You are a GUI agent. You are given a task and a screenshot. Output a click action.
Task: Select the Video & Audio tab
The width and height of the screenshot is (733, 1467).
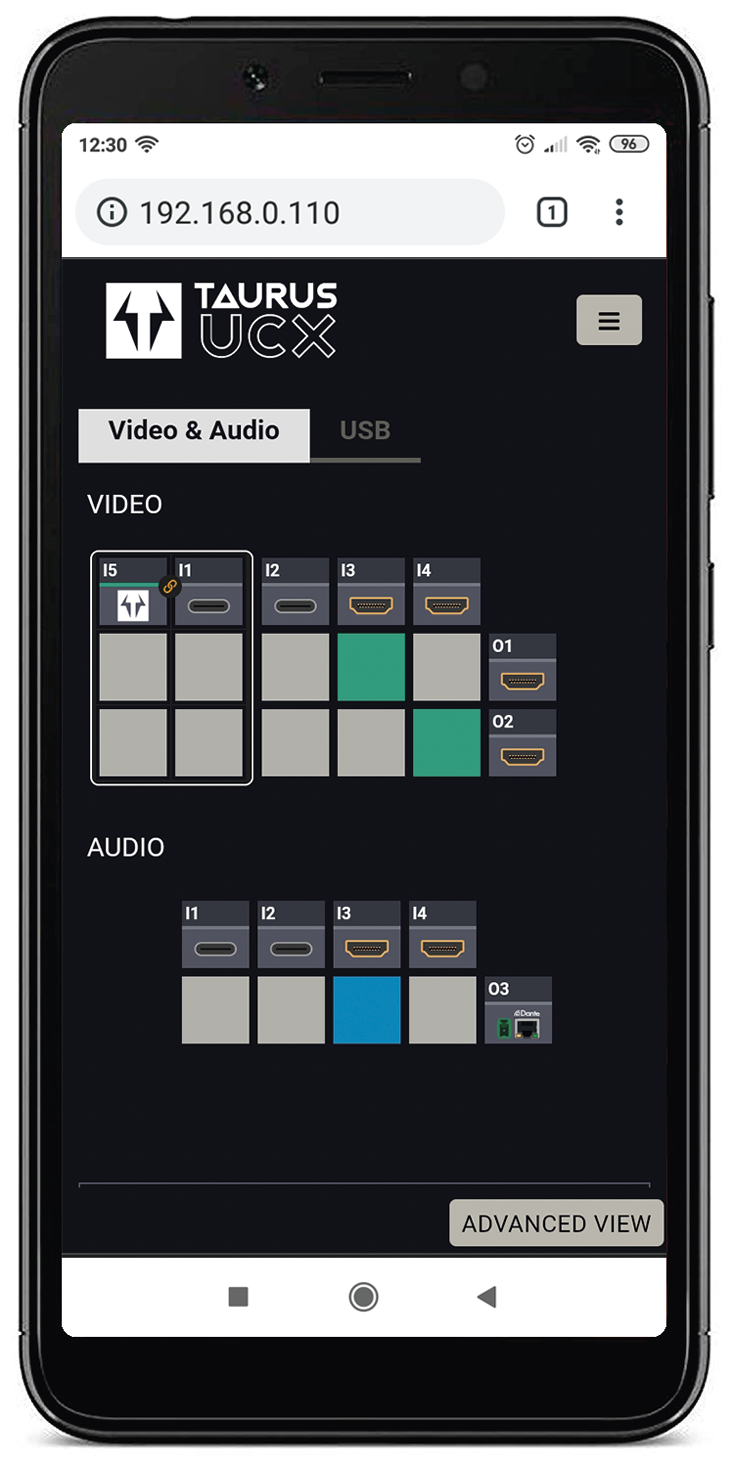tap(193, 431)
